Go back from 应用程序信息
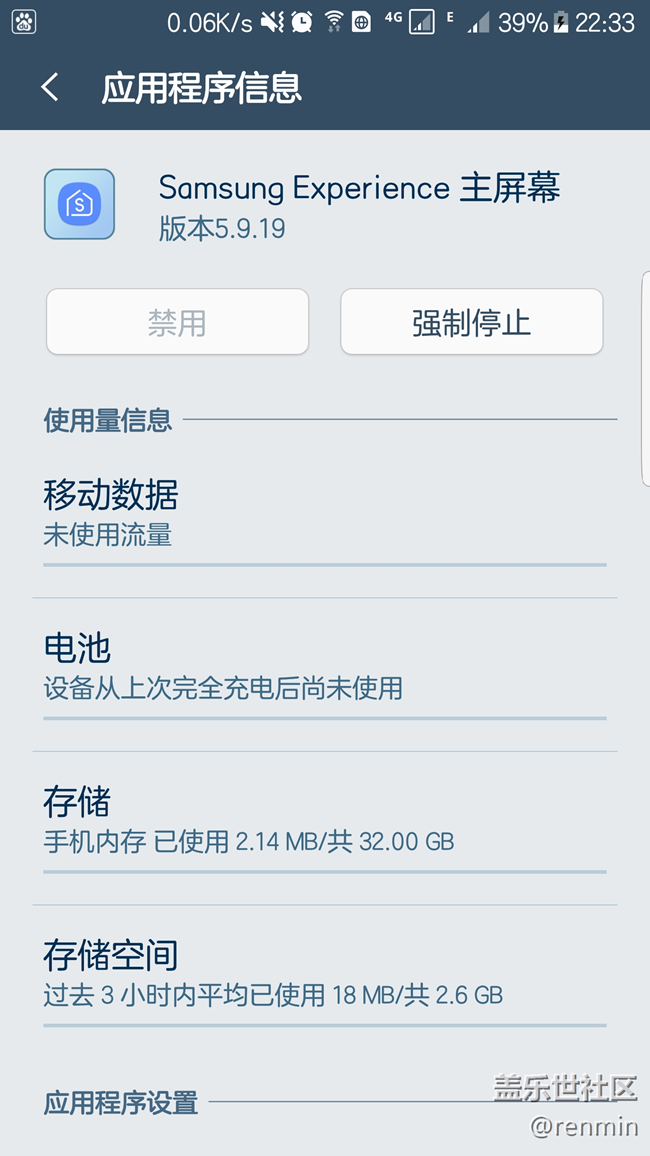 click(50, 88)
